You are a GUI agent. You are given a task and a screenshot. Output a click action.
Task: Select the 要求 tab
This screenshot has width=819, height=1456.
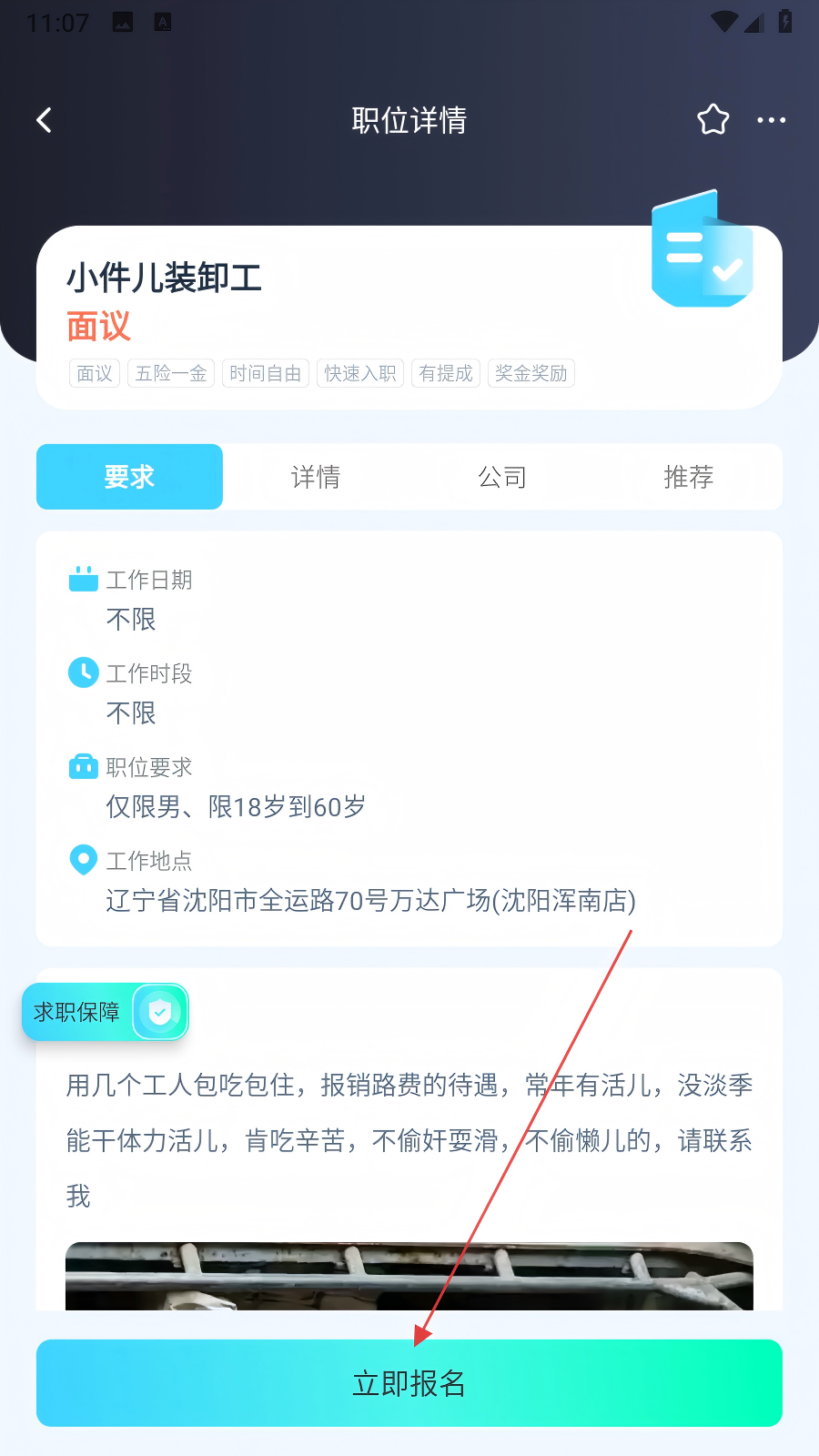coord(129,477)
